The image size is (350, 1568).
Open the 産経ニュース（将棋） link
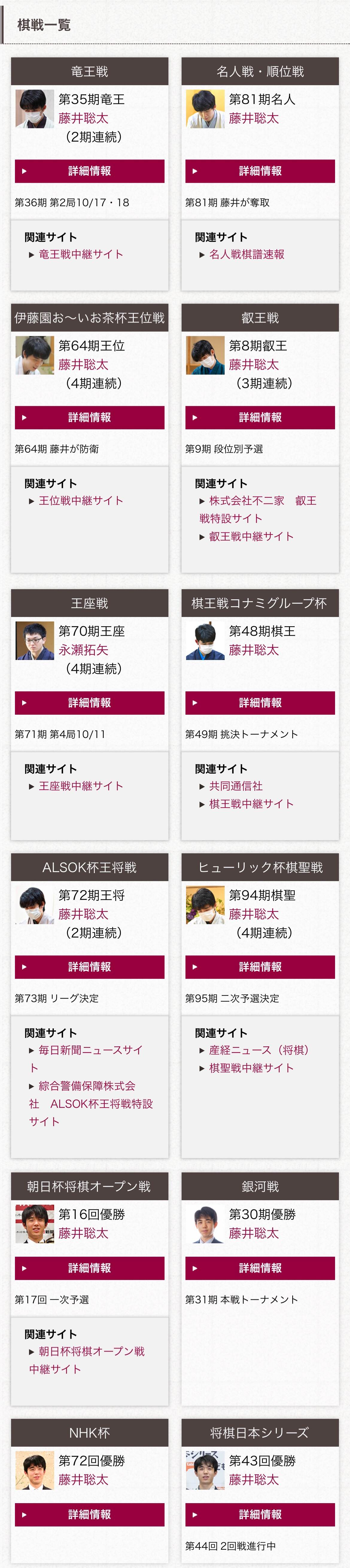tap(258, 1051)
